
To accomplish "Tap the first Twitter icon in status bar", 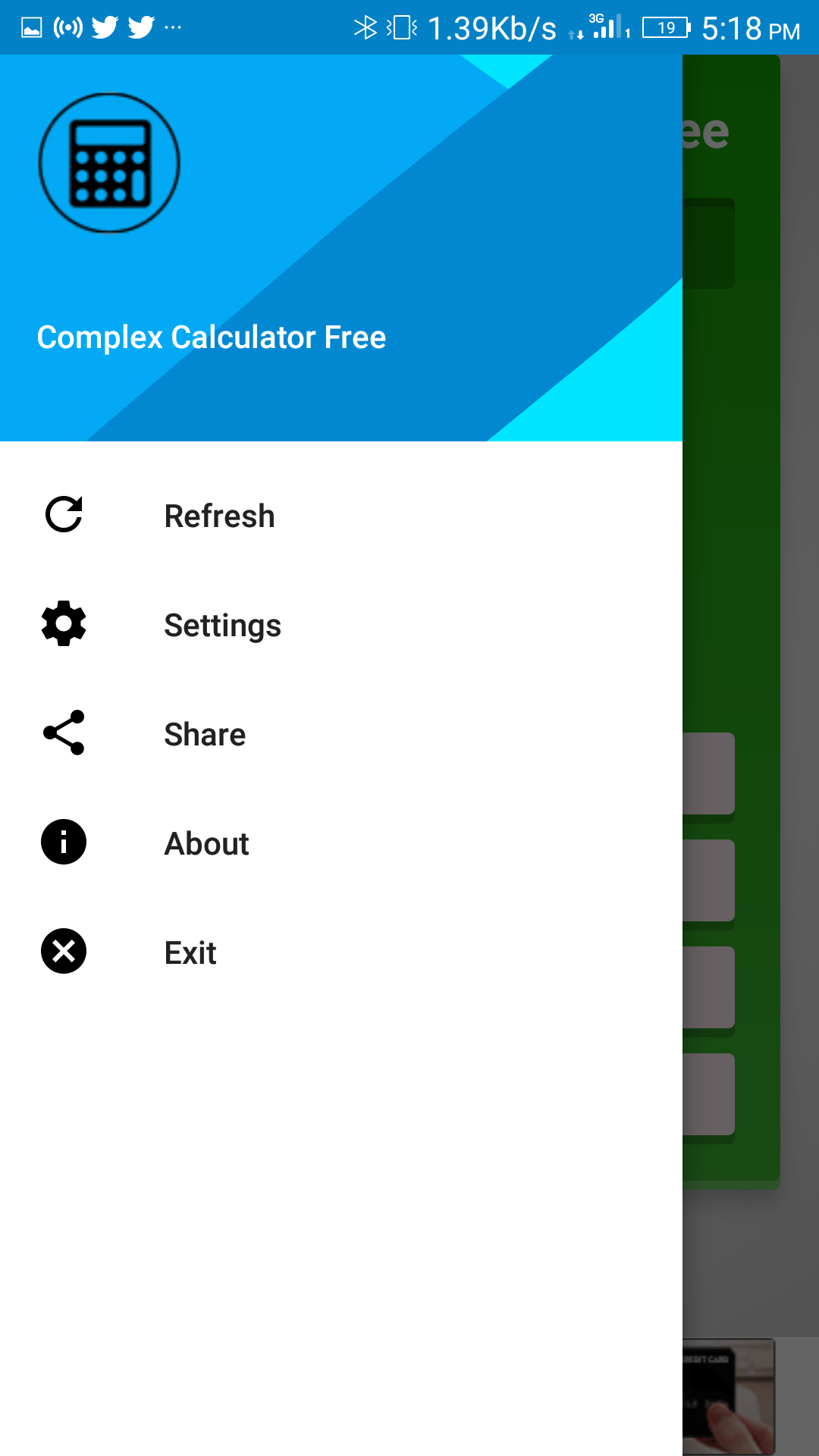I will tap(105, 27).
